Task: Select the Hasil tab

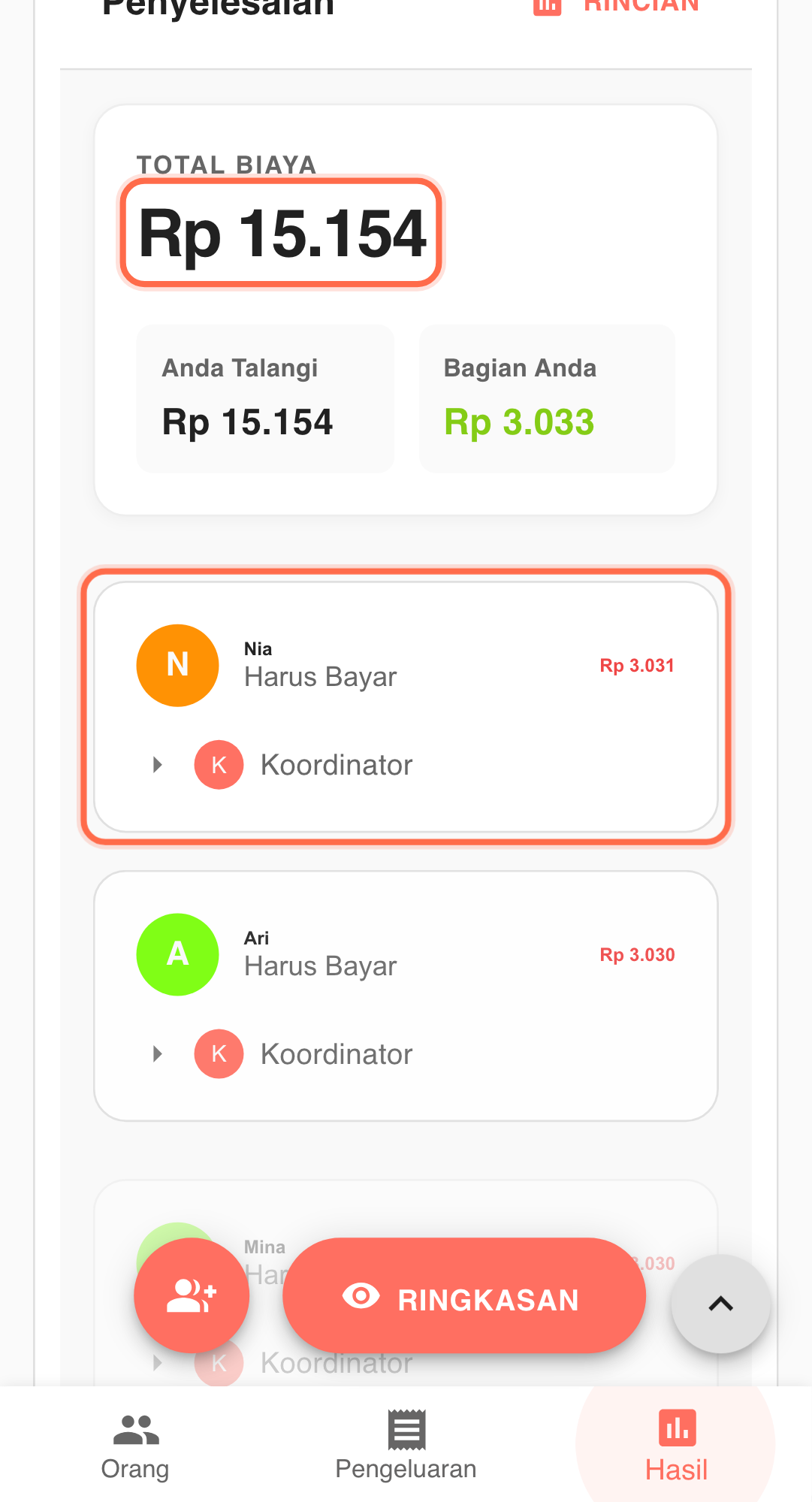Action: 676,1446
